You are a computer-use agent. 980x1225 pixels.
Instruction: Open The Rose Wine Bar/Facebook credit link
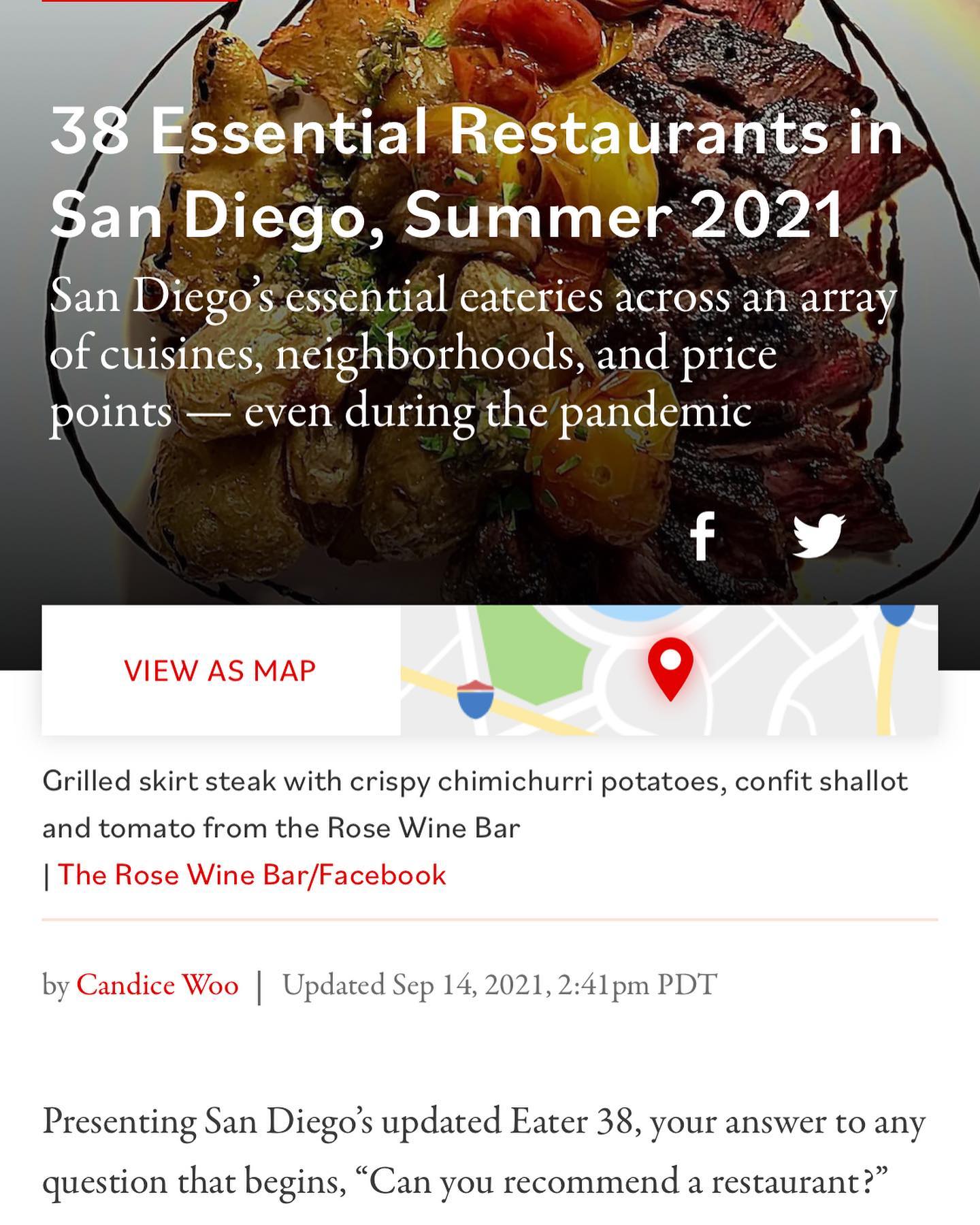pyautogui.click(x=252, y=875)
